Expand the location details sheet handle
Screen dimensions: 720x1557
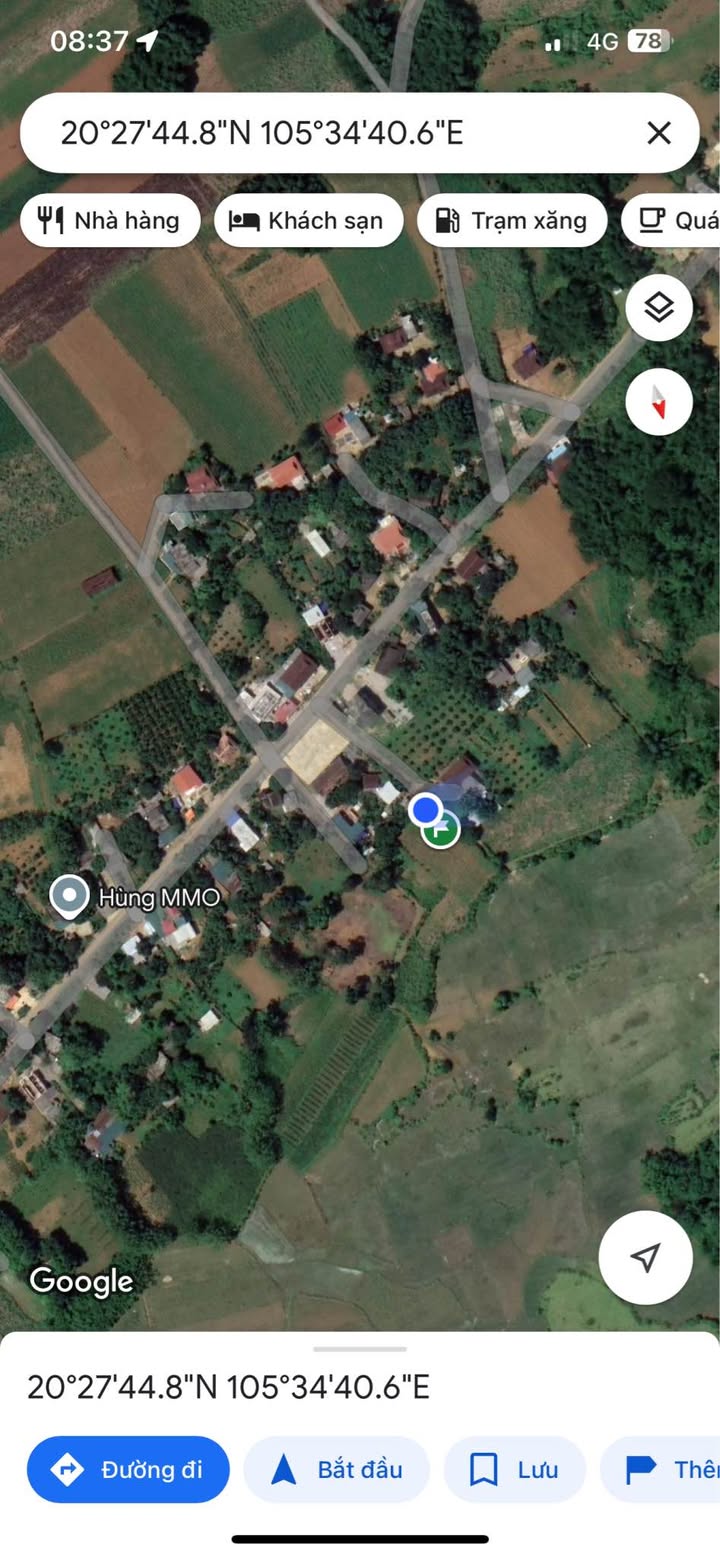coord(360,1349)
